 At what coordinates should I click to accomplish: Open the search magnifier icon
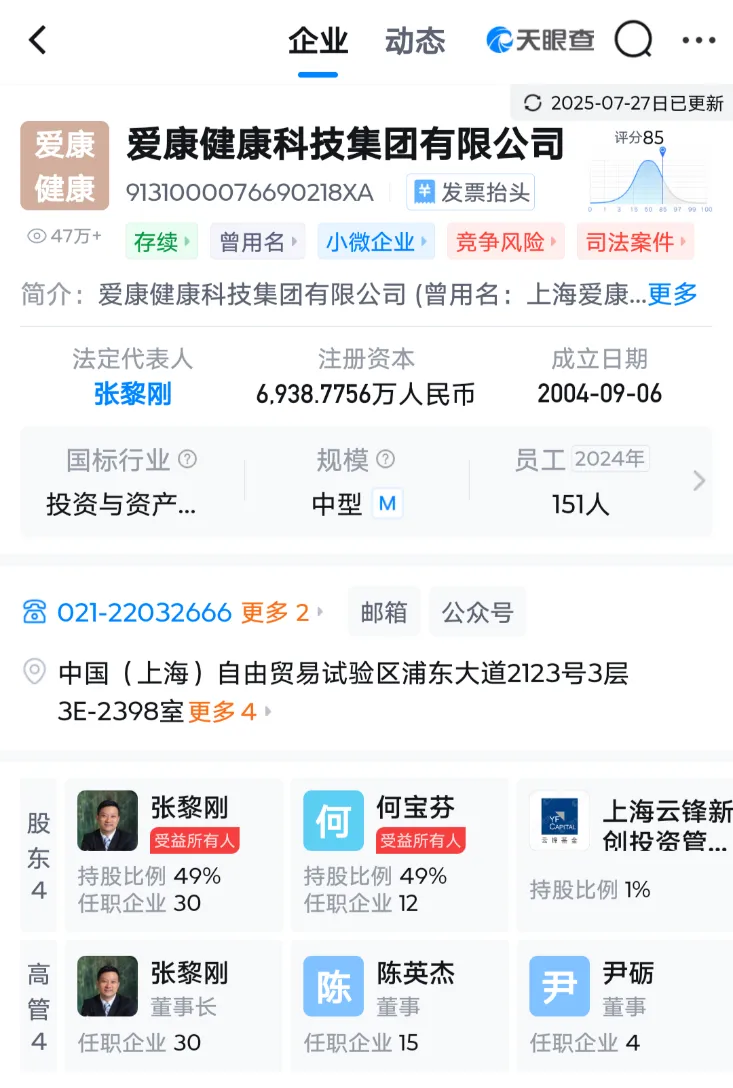pos(632,40)
